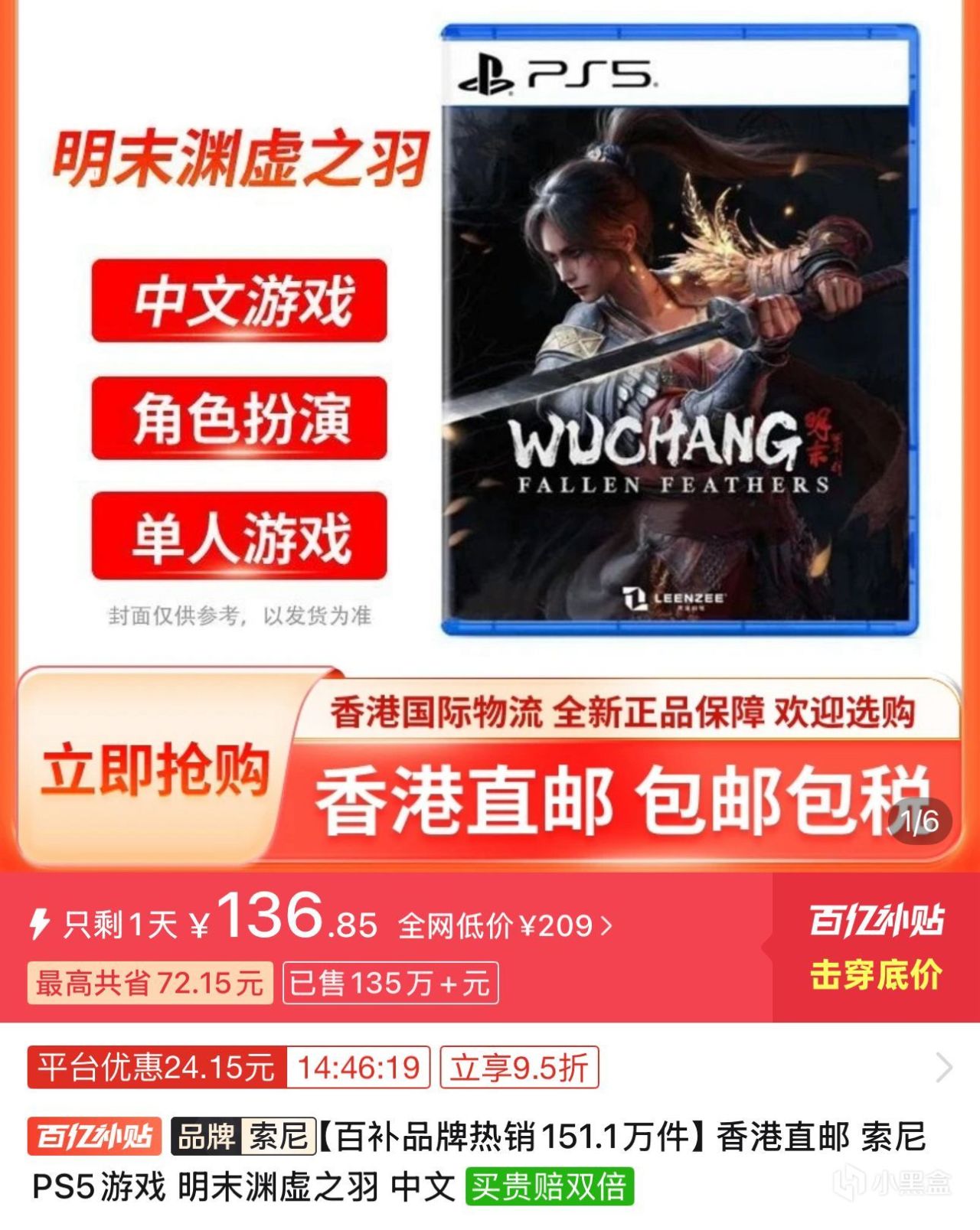The height and width of the screenshot is (1230, 980).
Task: Tap the 买贵赔双倍 guarantee badge
Action: click(x=549, y=1187)
